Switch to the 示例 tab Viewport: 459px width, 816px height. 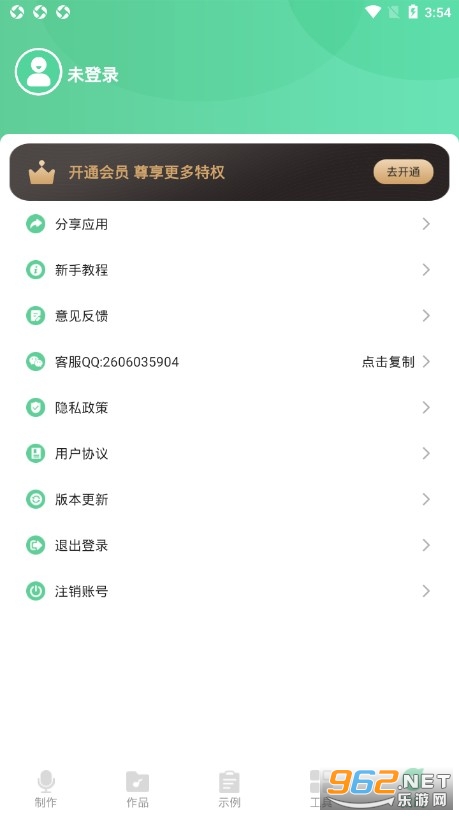pos(229,789)
